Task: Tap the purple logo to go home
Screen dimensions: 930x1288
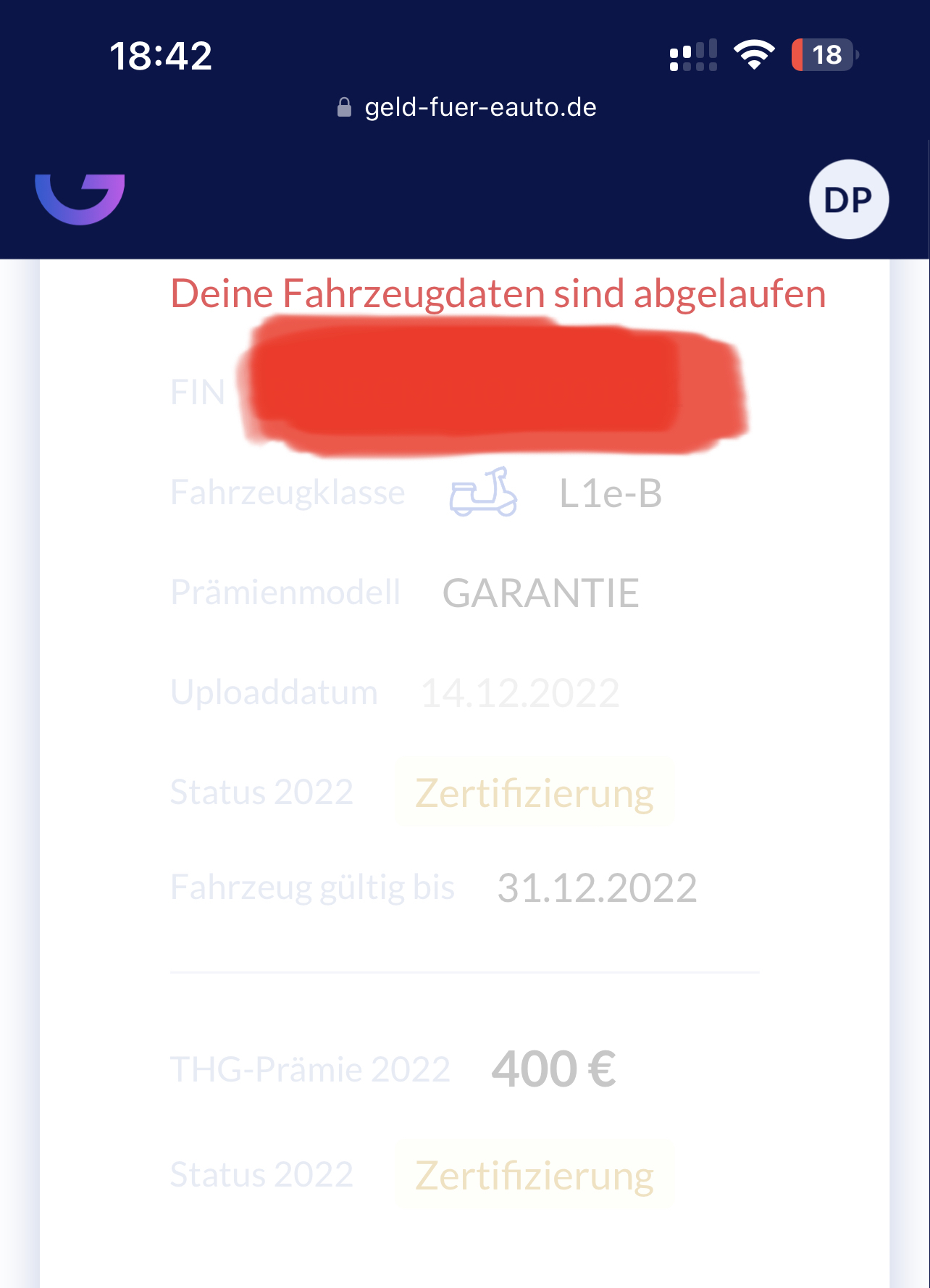Action: pyautogui.click(x=80, y=198)
